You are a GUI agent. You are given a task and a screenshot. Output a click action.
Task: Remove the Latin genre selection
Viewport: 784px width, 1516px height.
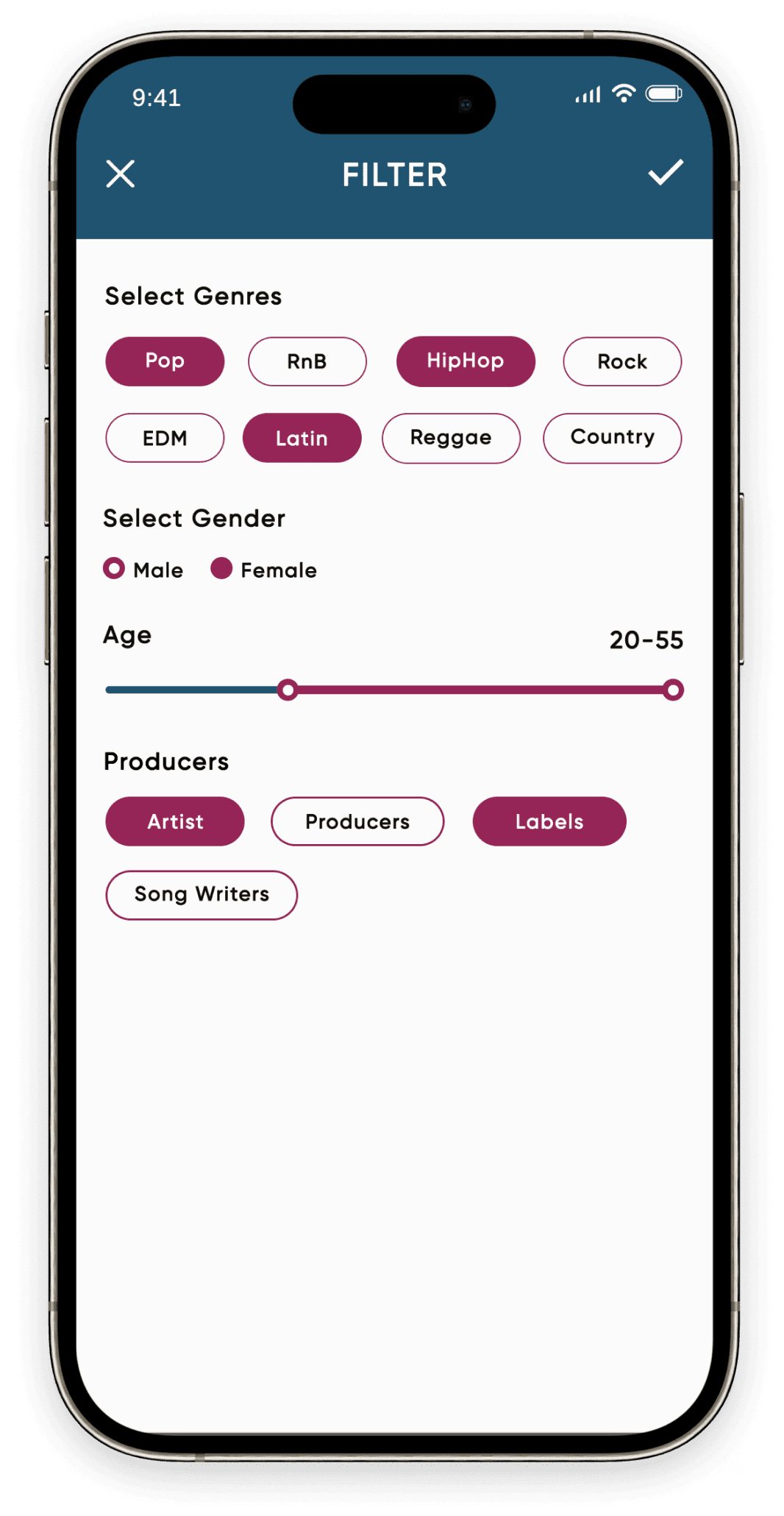click(302, 438)
